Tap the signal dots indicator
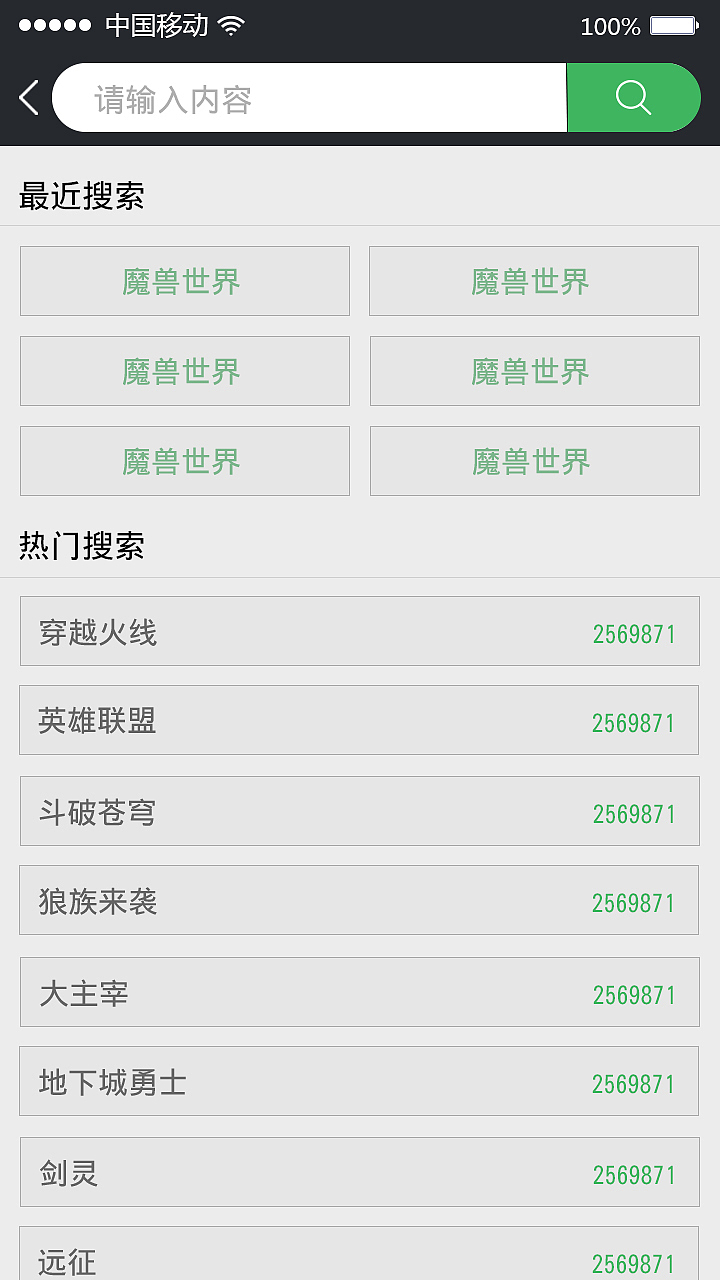Viewport: 720px width, 1280px height. click(x=55, y=26)
